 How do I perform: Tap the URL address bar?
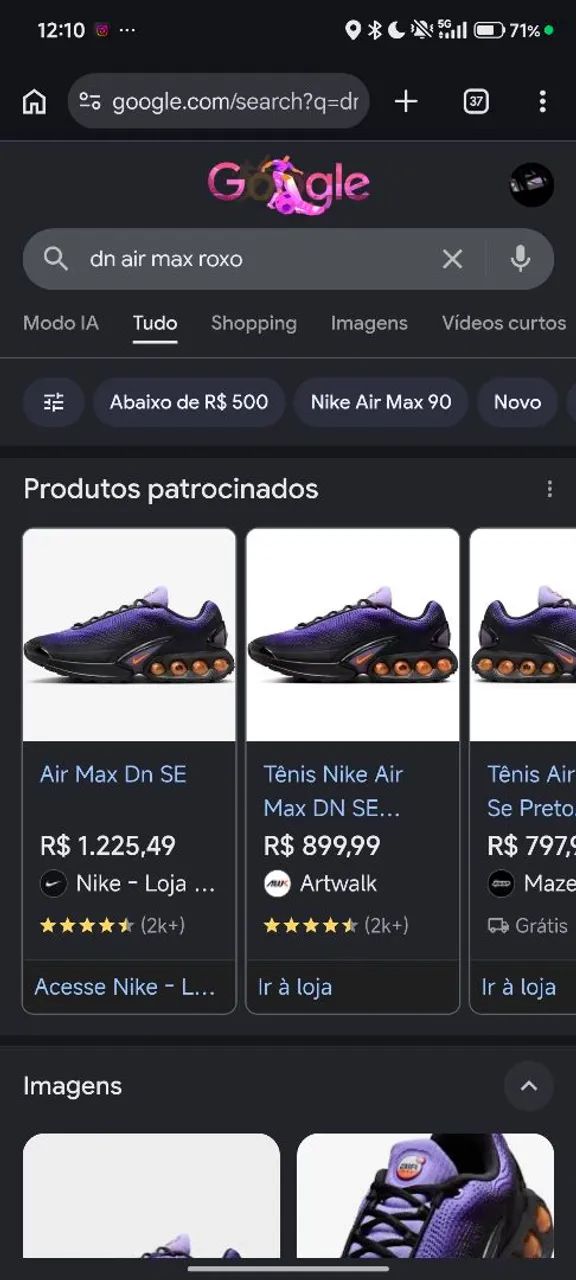(218, 101)
